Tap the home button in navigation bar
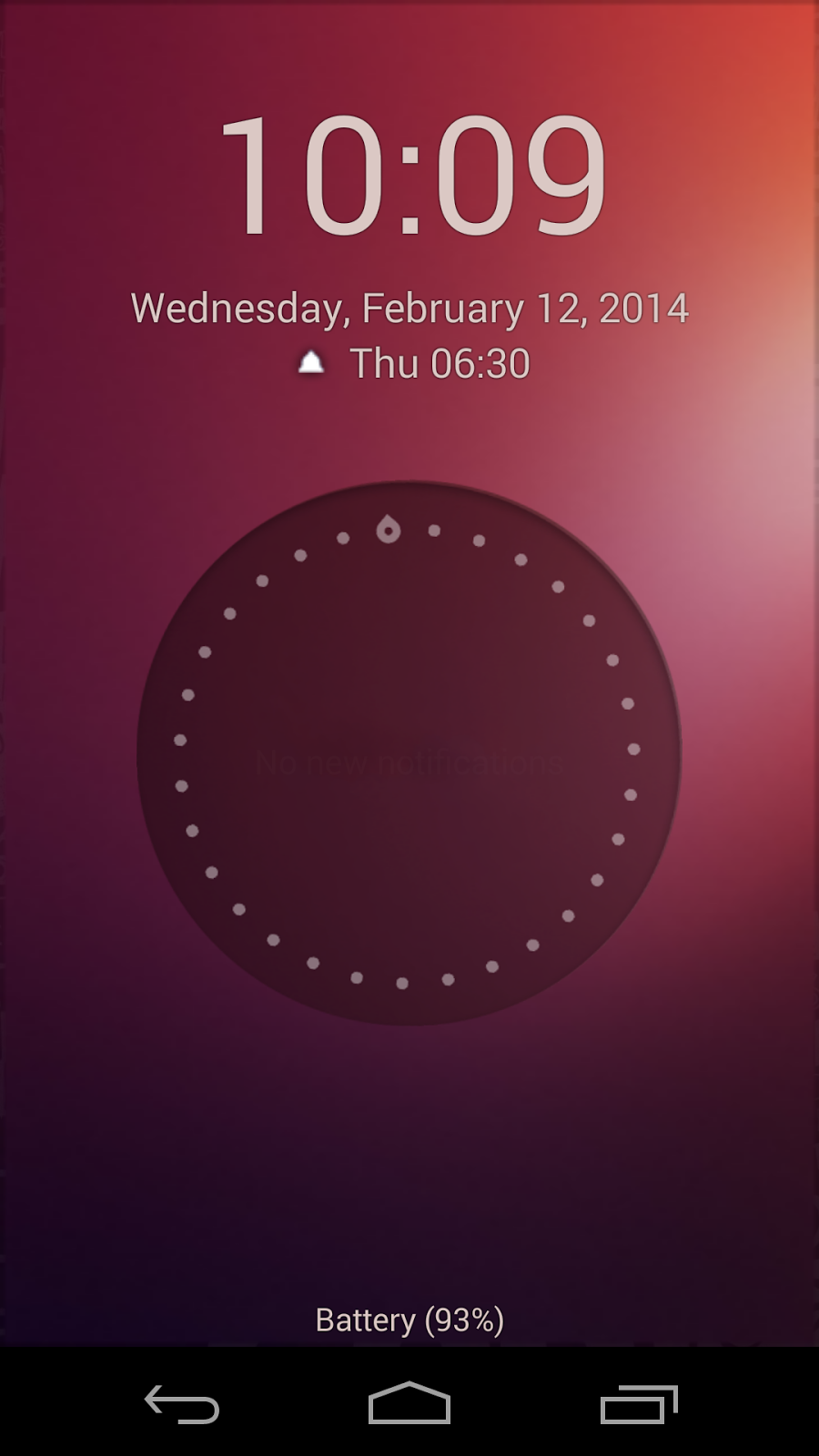 [409, 1403]
